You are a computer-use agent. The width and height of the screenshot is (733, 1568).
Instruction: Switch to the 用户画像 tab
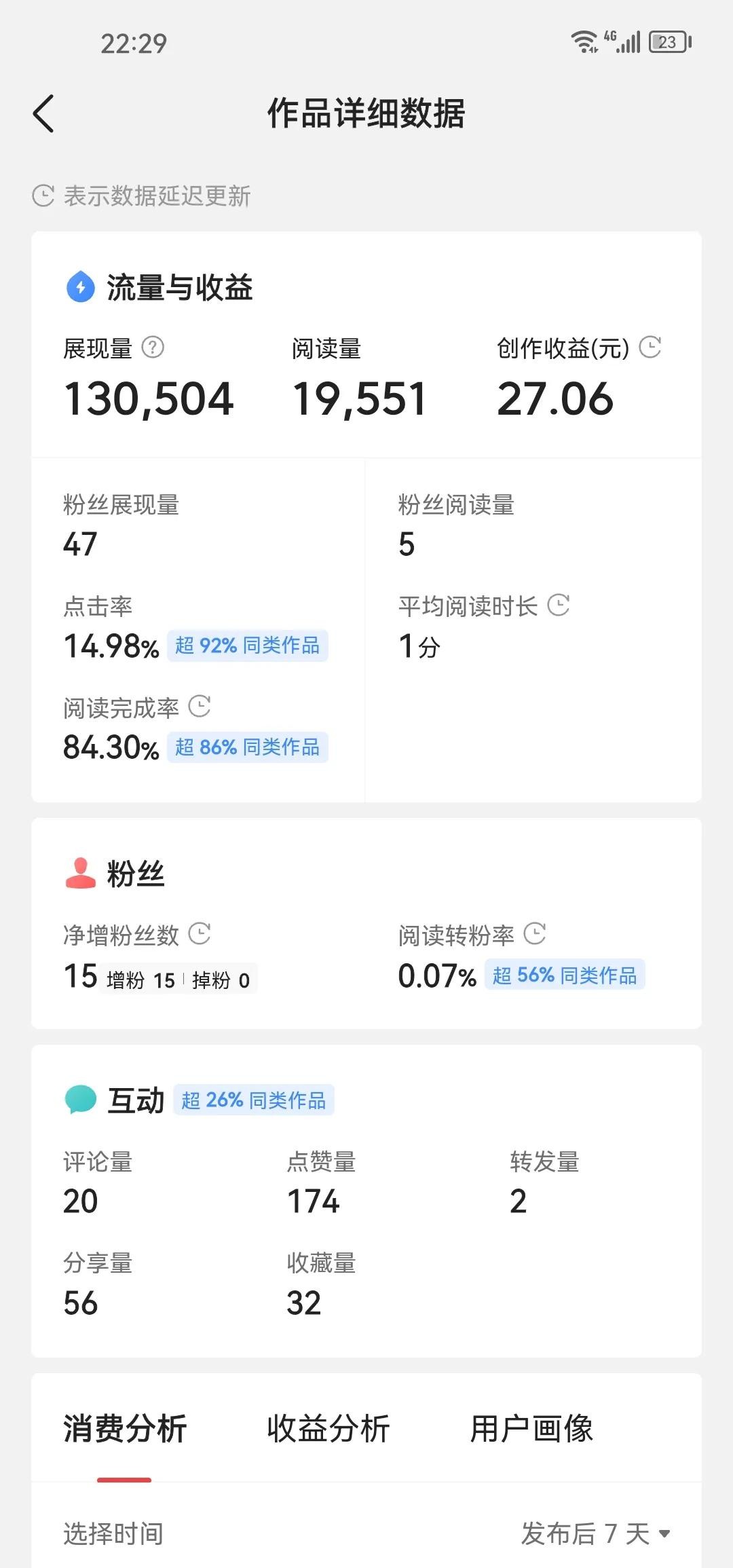(531, 1429)
